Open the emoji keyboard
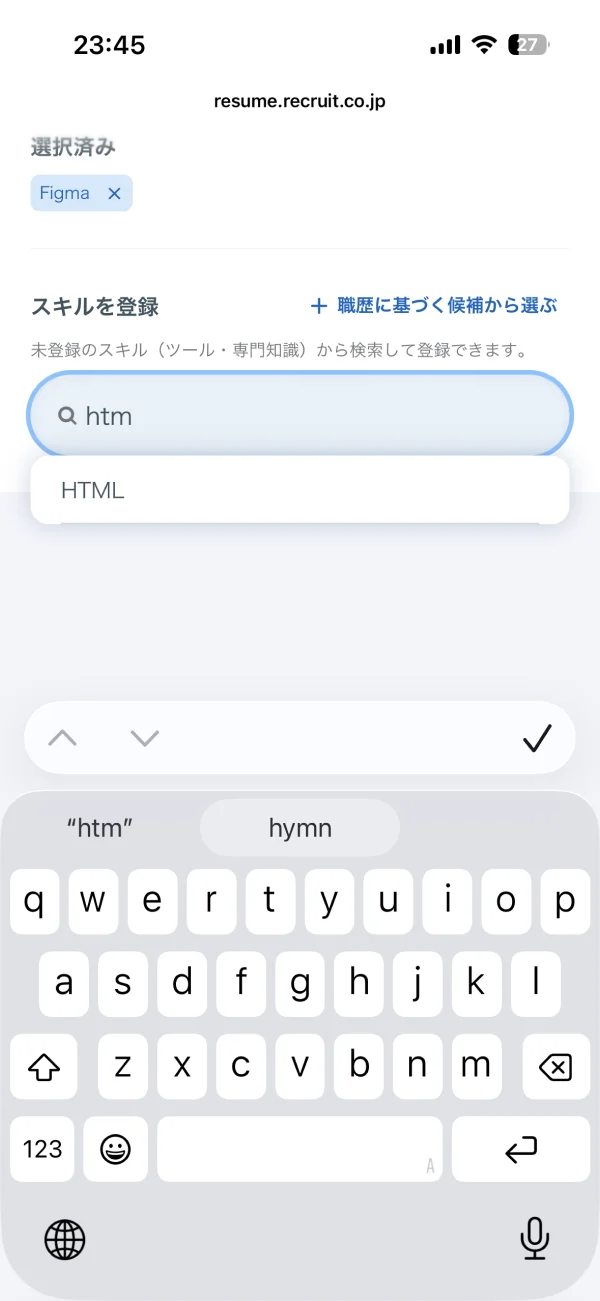The width and height of the screenshot is (600, 1301). click(x=116, y=1149)
